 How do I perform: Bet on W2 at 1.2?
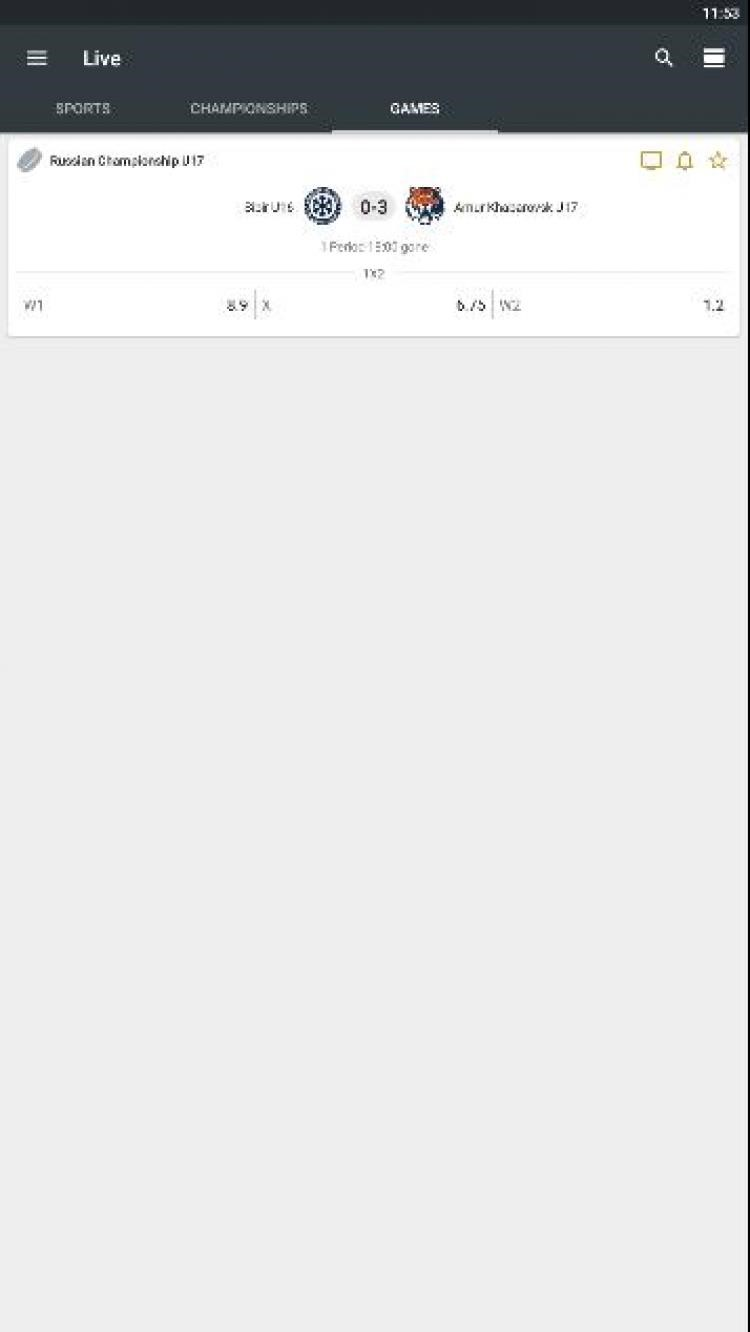pos(612,306)
